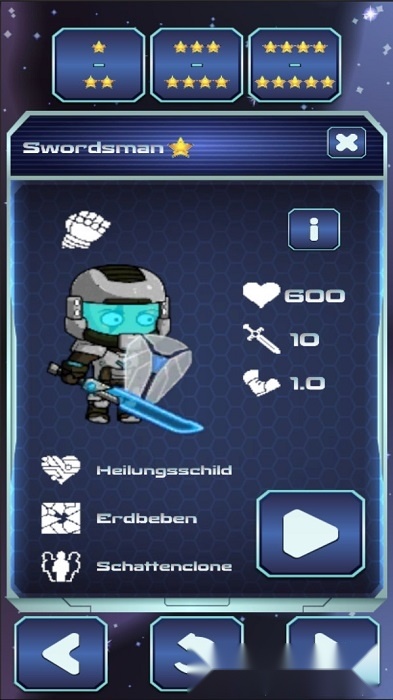Open the info button for Swordsman
The height and width of the screenshot is (700, 393).
(314, 229)
